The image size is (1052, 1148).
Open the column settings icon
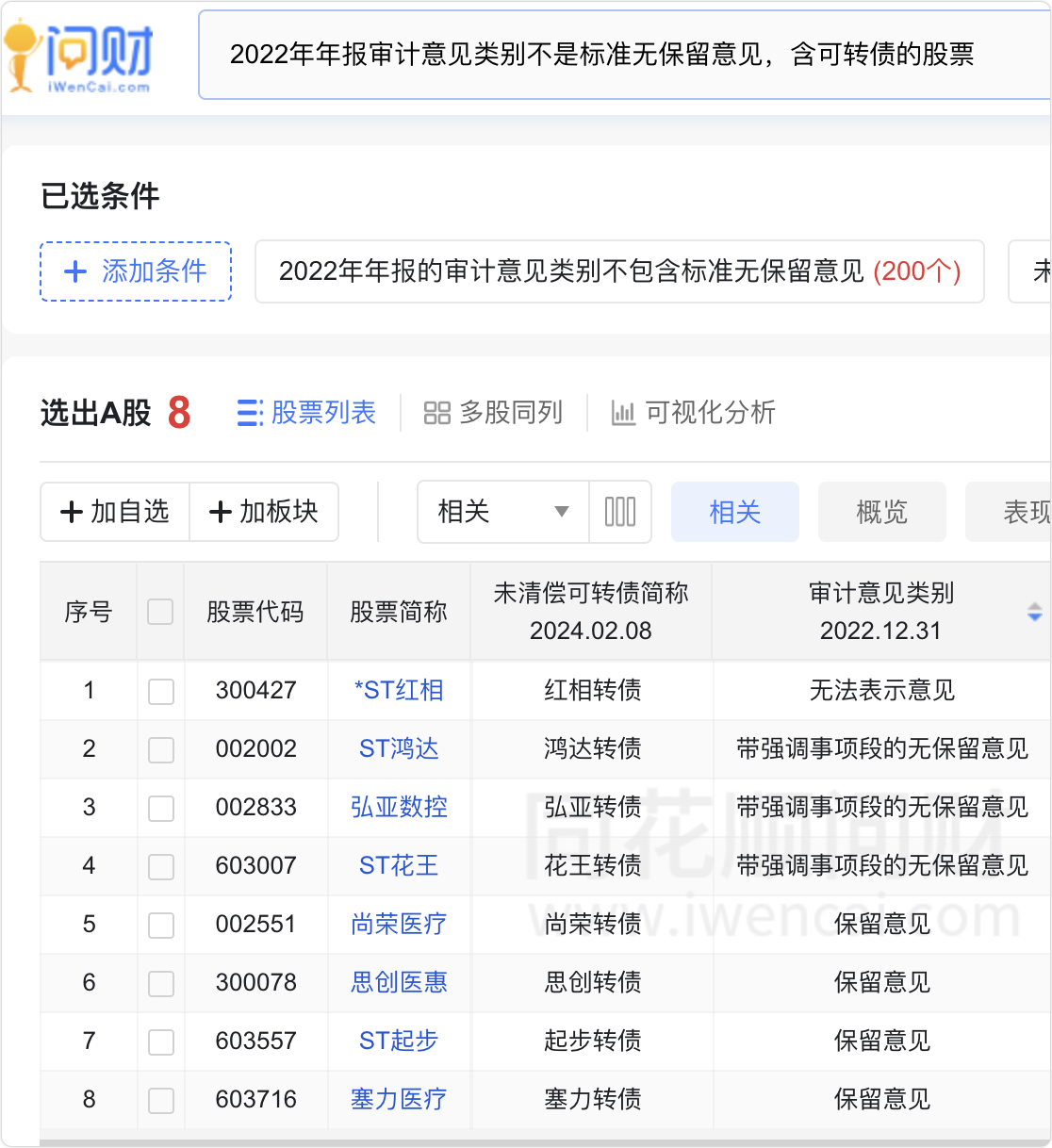pos(620,512)
